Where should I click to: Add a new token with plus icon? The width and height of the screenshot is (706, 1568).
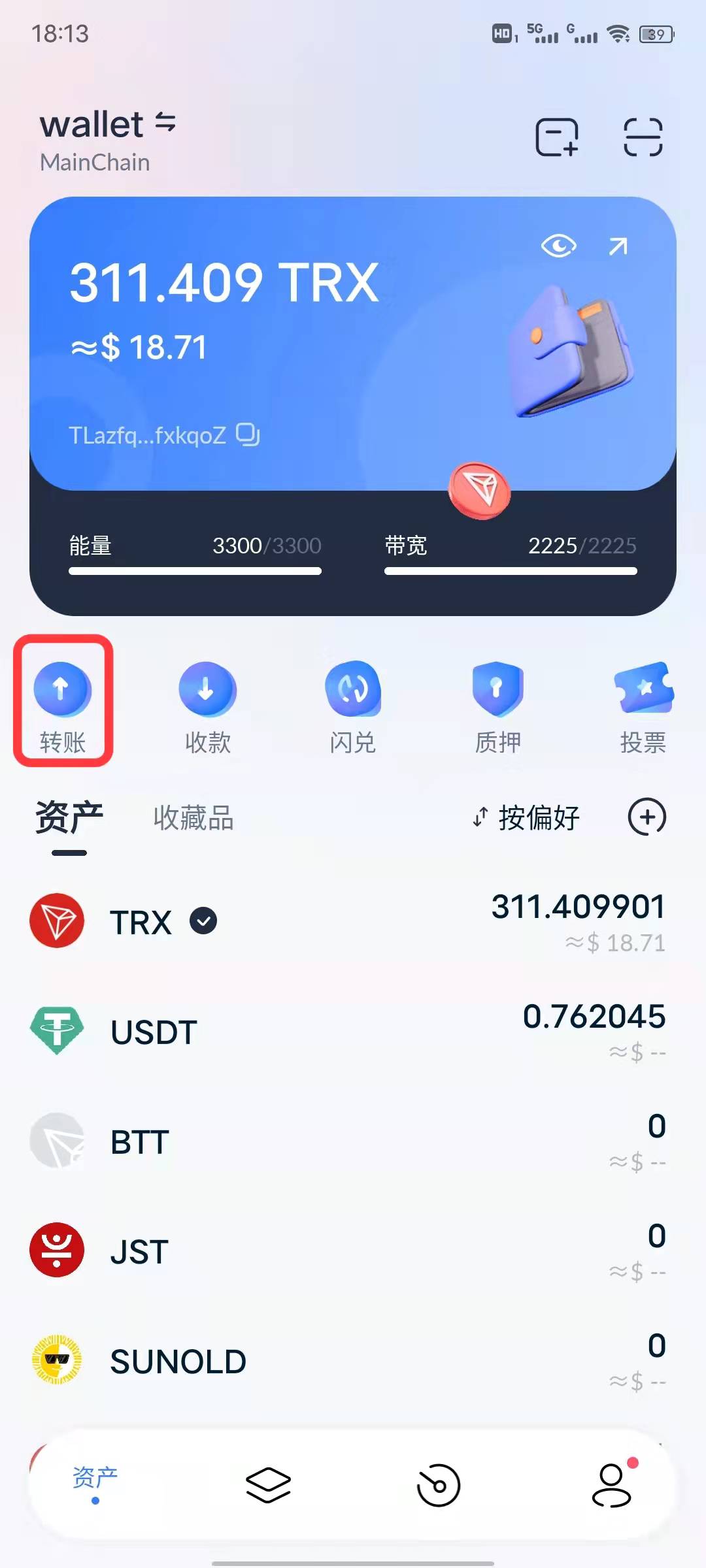pyautogui.click(x=647, y=817)
